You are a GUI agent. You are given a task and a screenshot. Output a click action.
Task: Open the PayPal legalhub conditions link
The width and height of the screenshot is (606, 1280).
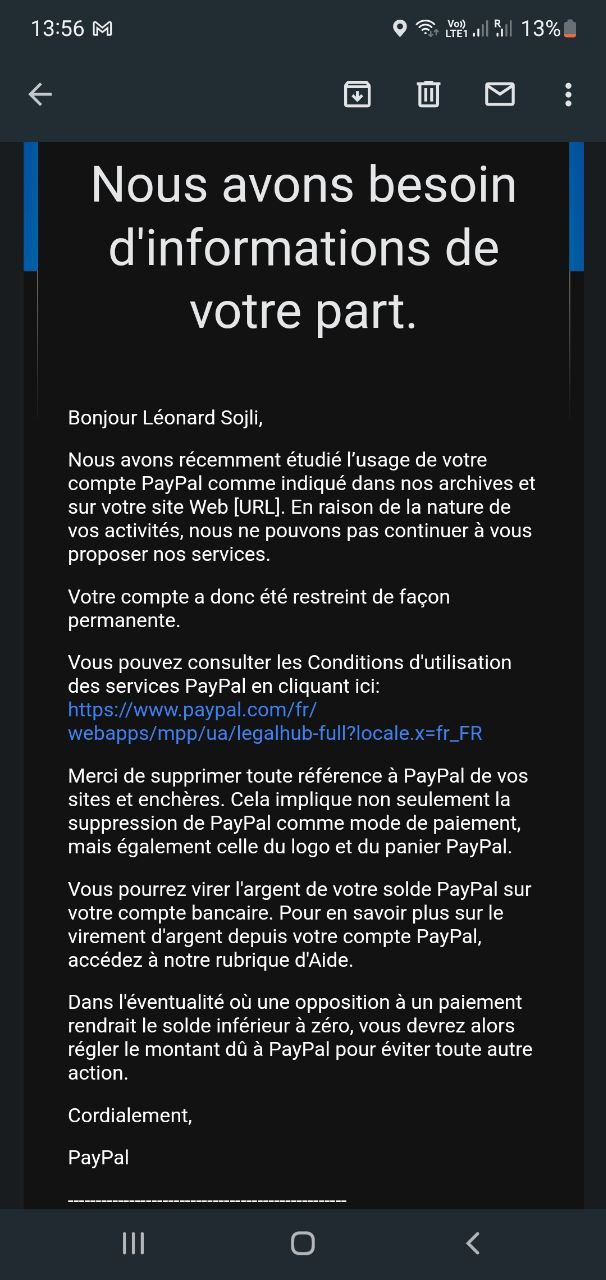click(274, 722)
